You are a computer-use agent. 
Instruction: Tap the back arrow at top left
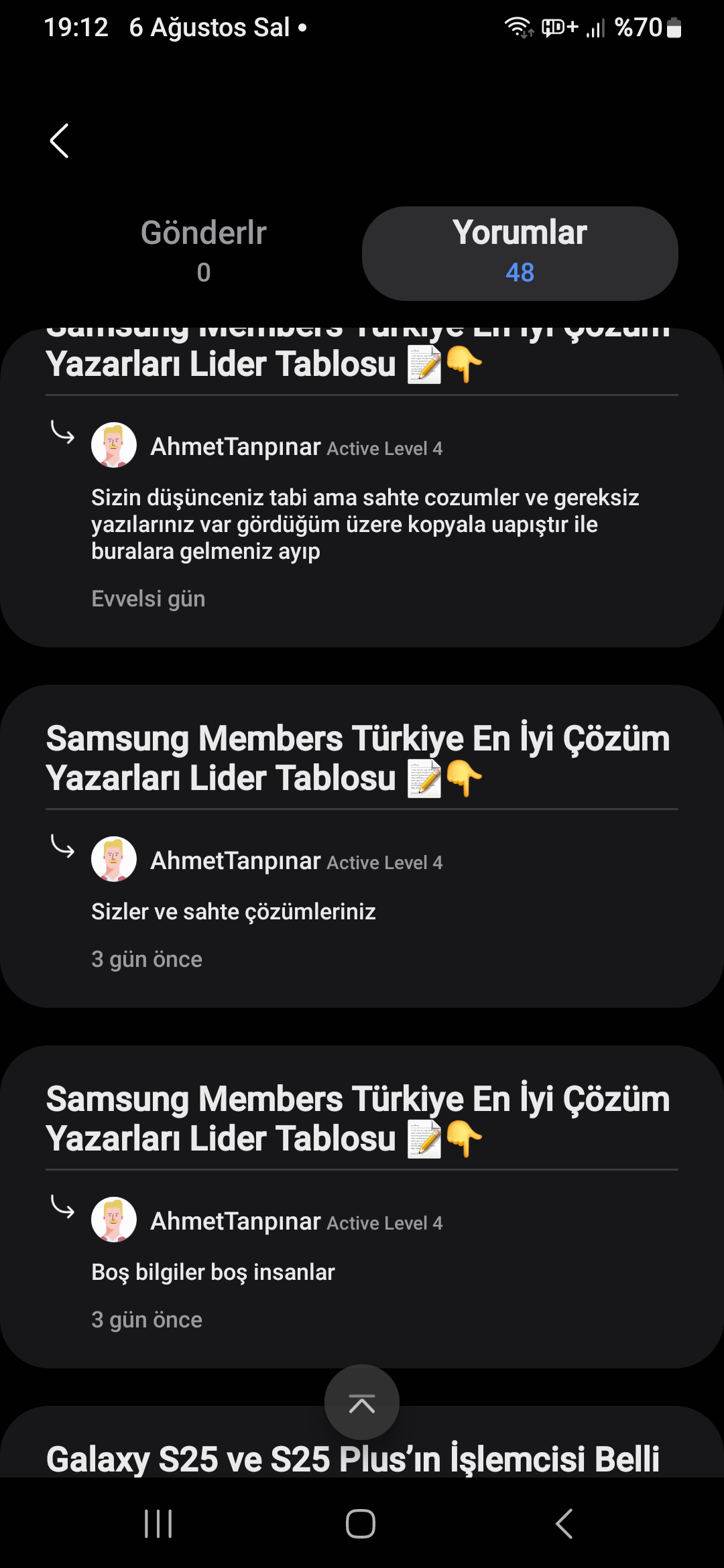pyautogui.click(x=59, y=141)
